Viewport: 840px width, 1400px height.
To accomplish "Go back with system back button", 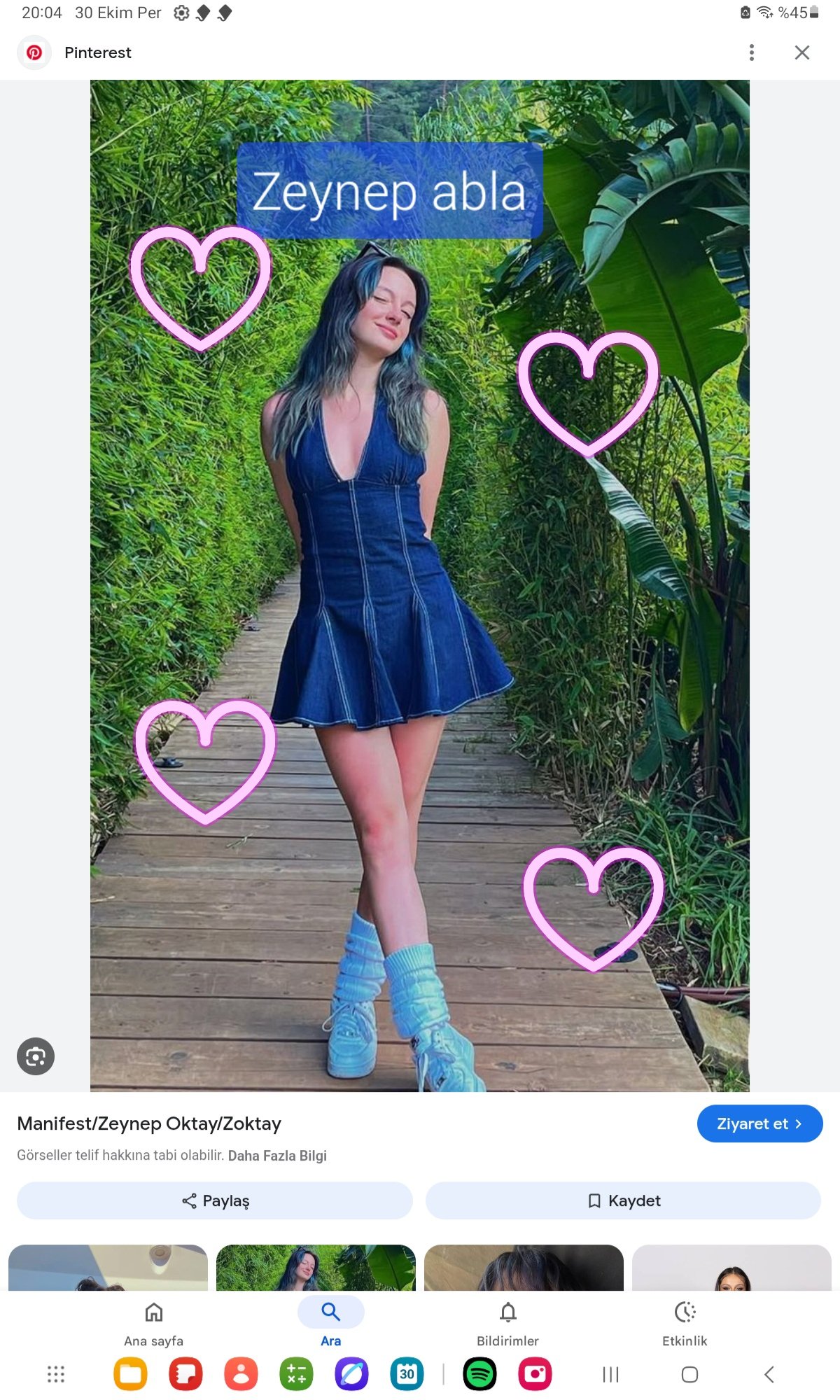I will click(x=769, y=1374).
